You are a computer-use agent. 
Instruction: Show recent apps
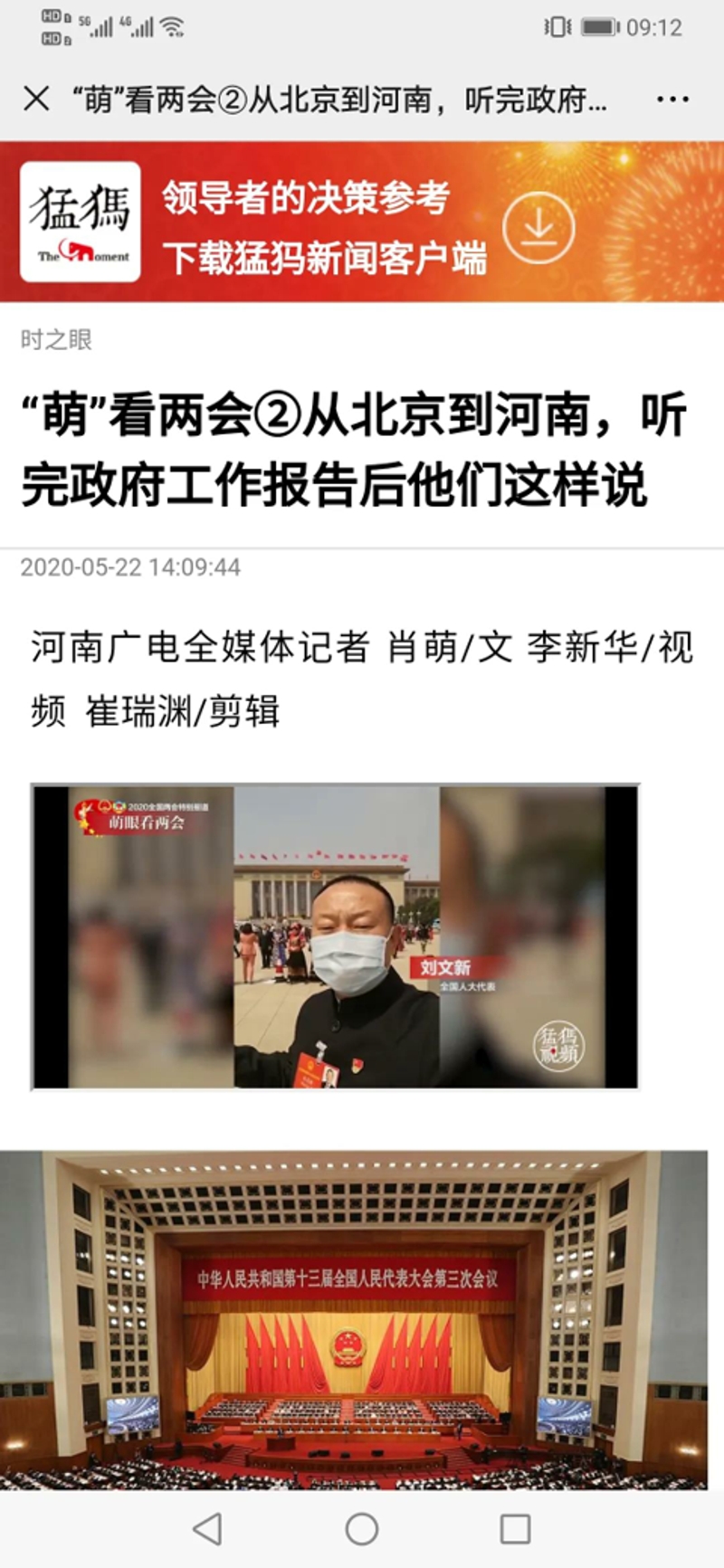515,1529
